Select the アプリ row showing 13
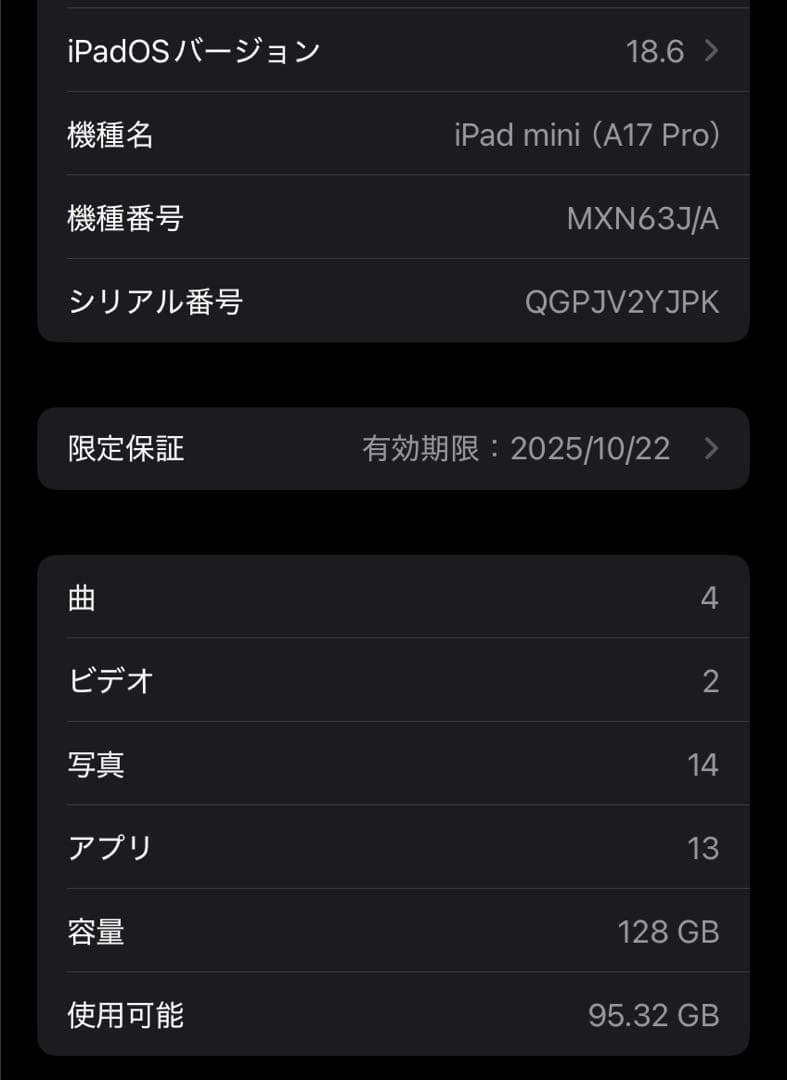This screenshot has width=787, height=1080. 393,847
